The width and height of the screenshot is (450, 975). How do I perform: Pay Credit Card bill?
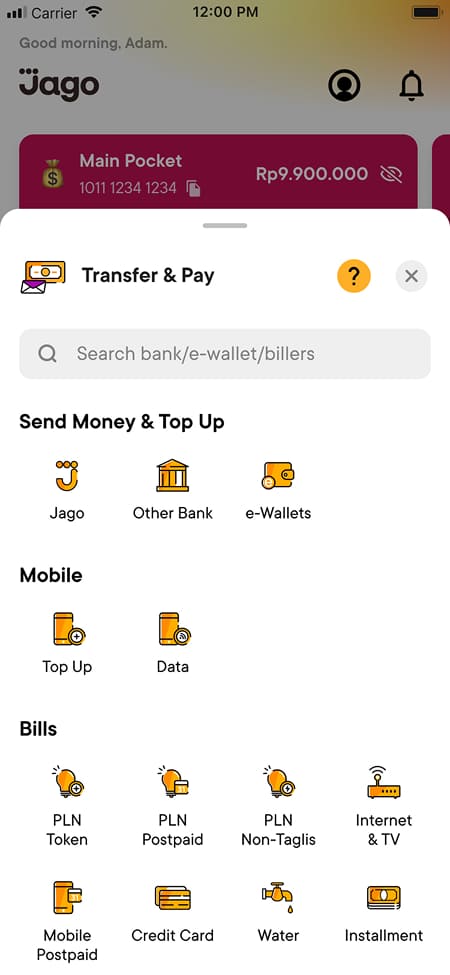pos(173,912)
